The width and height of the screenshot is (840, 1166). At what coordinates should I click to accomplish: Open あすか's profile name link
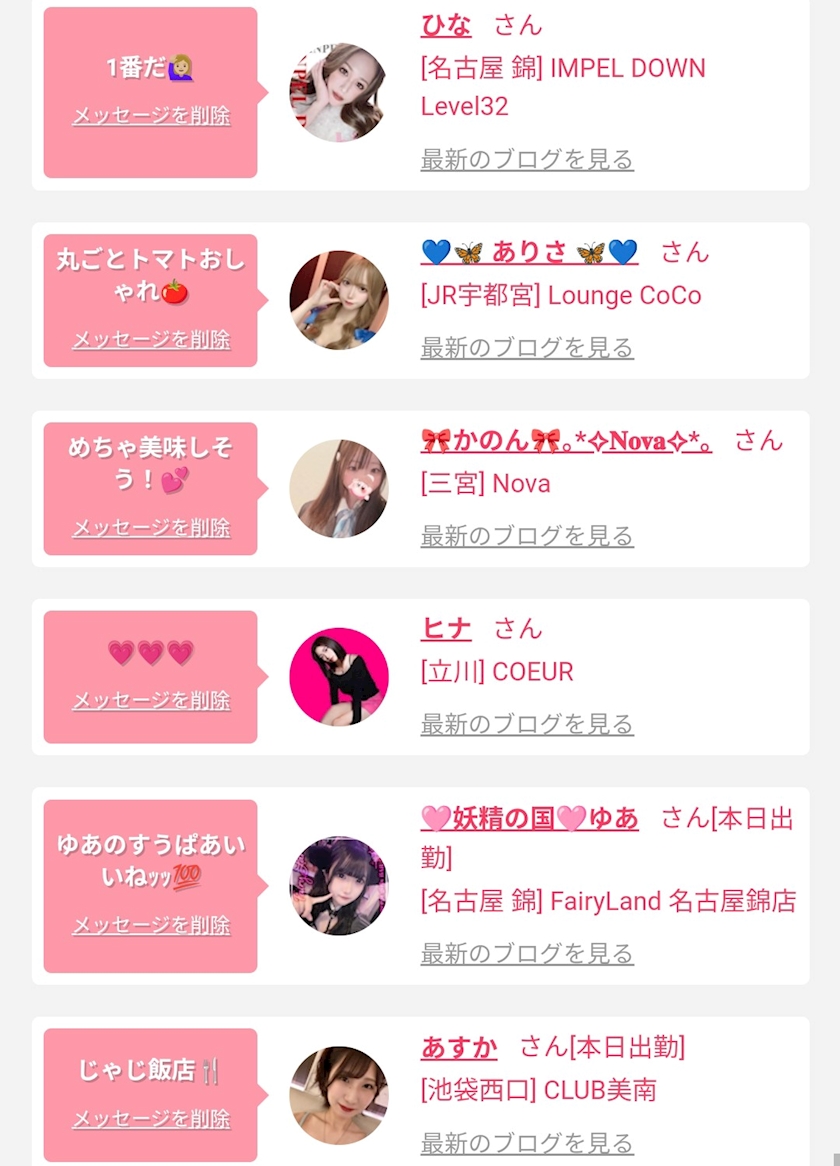point(459,1047)
